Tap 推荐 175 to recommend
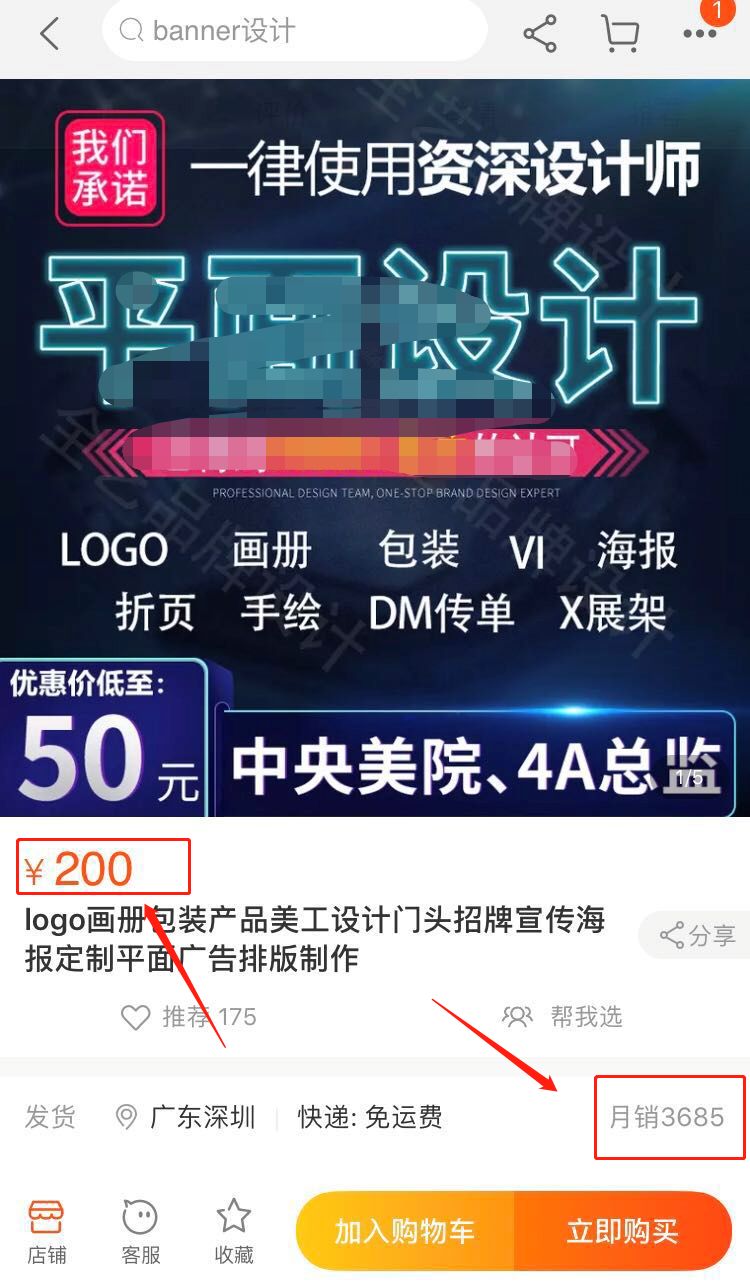This screenshot has width=750, height=1285. pos(188,1017)
